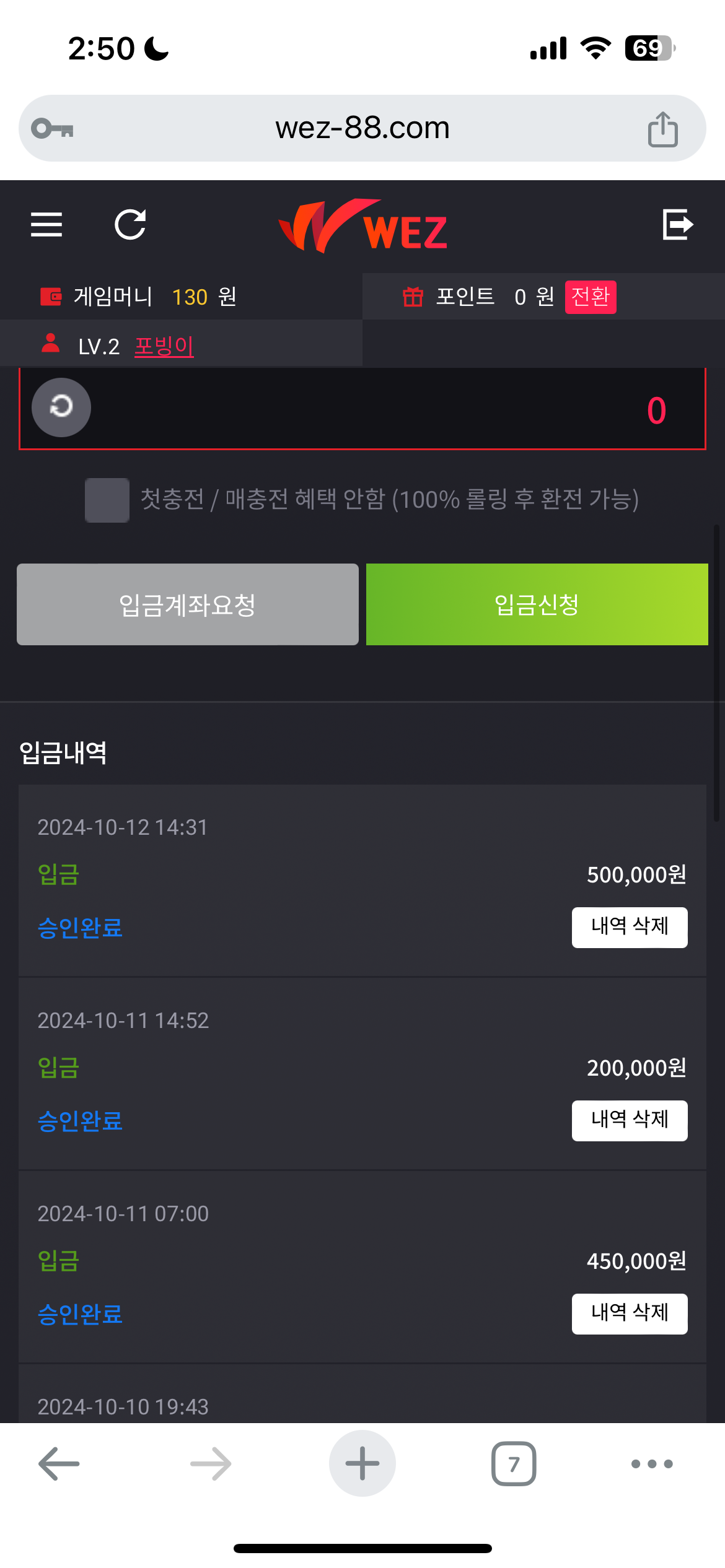Image resolution: width=725 pixels, height=1568 pixels.
Task: Tap the wez-88.com address bar
Action: [362, 129]
